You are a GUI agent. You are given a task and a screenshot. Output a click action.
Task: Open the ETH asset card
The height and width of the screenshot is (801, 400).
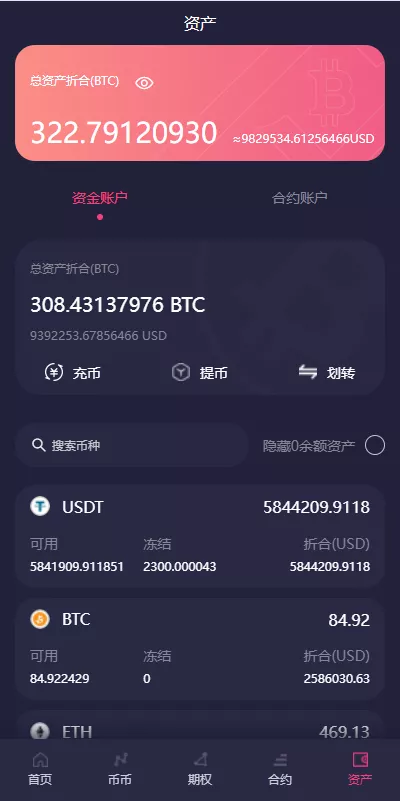click(x=200, y=725)
